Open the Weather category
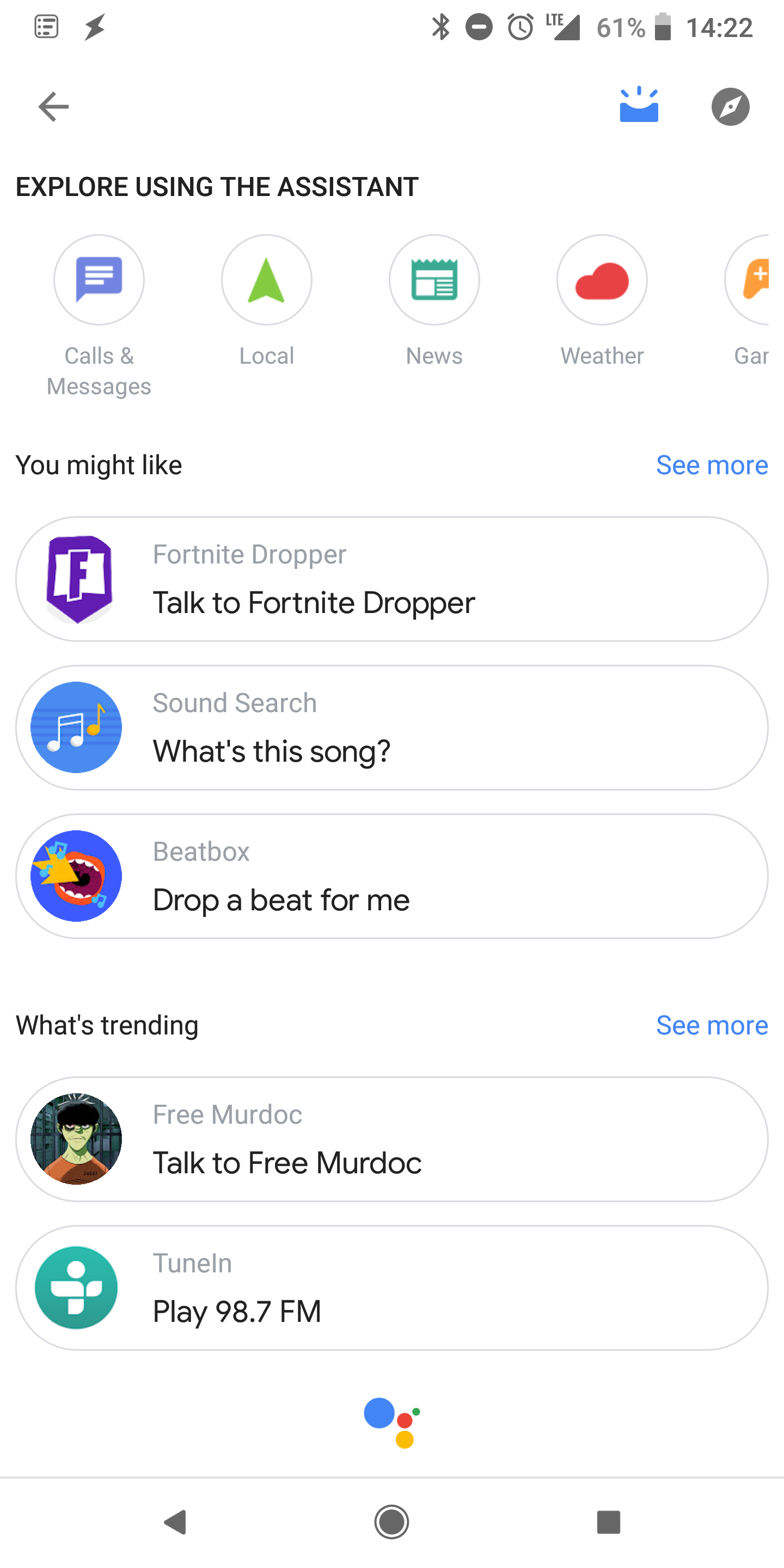 click(x=602, y=280)
